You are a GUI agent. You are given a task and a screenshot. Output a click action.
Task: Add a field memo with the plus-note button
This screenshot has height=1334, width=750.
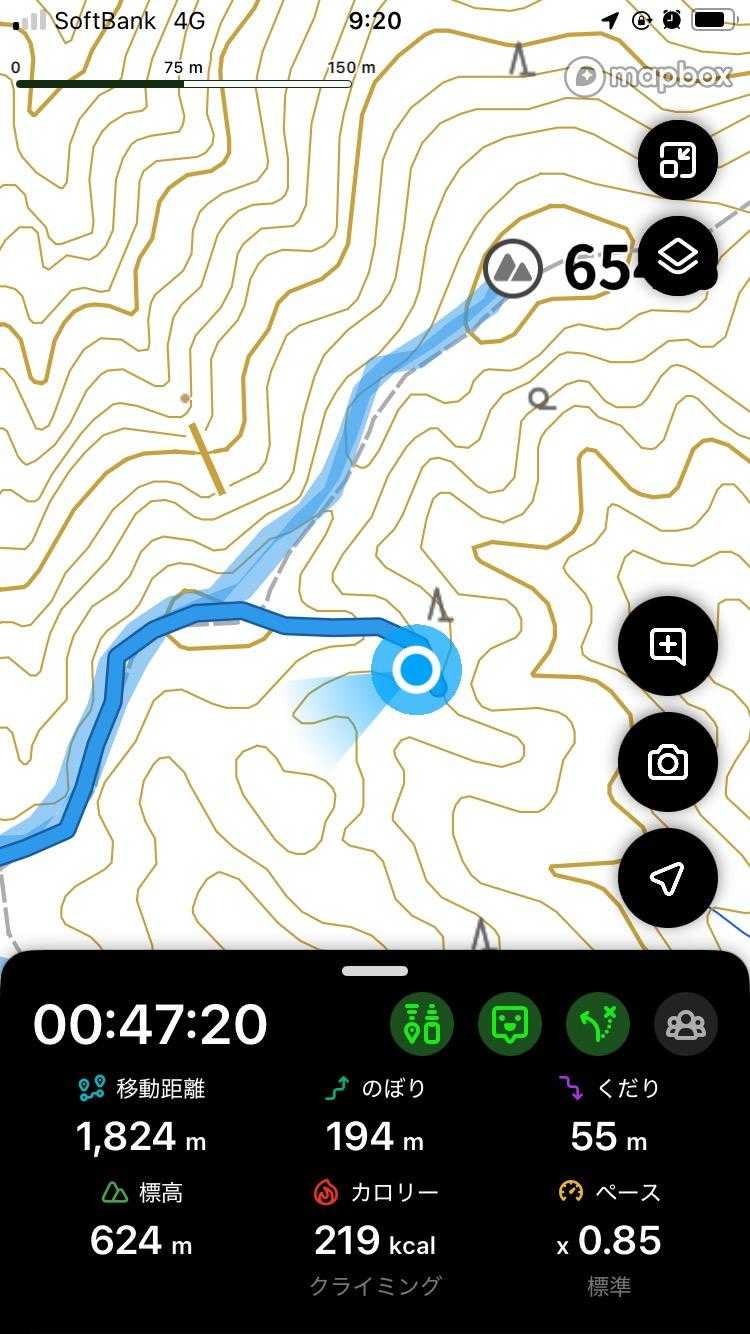click(668, 646)
